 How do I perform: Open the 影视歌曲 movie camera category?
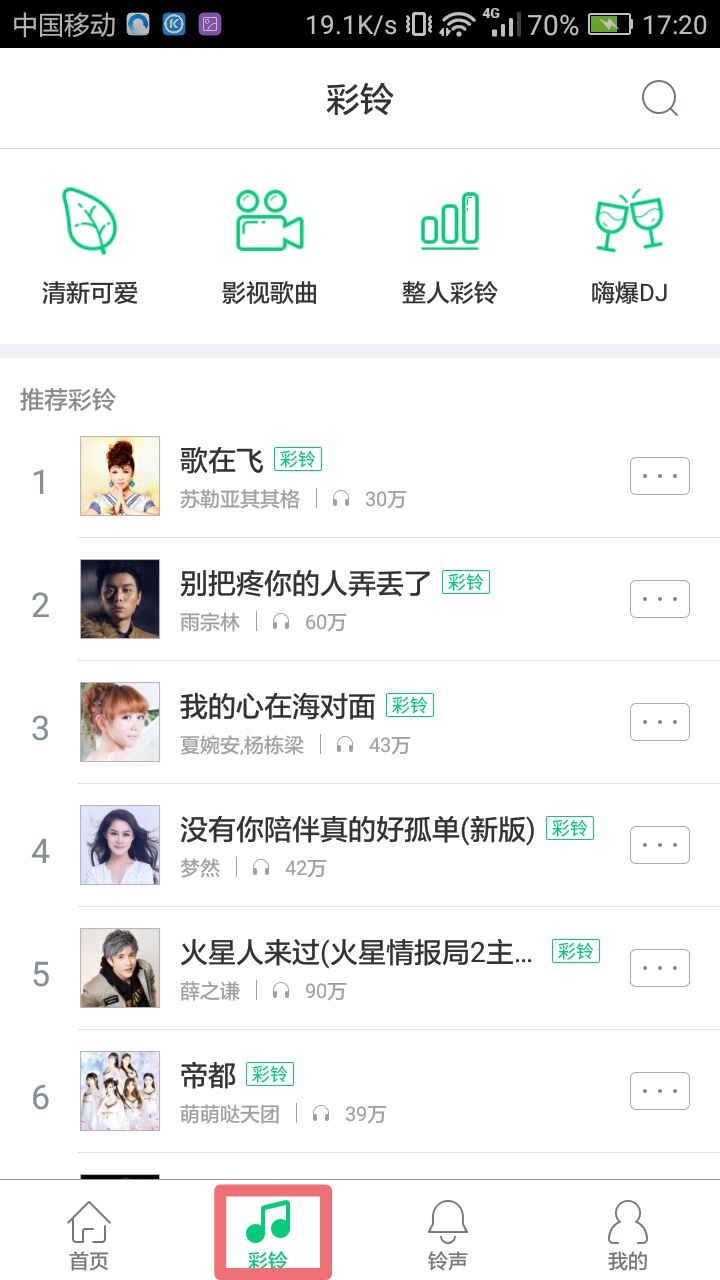(270, 222)
